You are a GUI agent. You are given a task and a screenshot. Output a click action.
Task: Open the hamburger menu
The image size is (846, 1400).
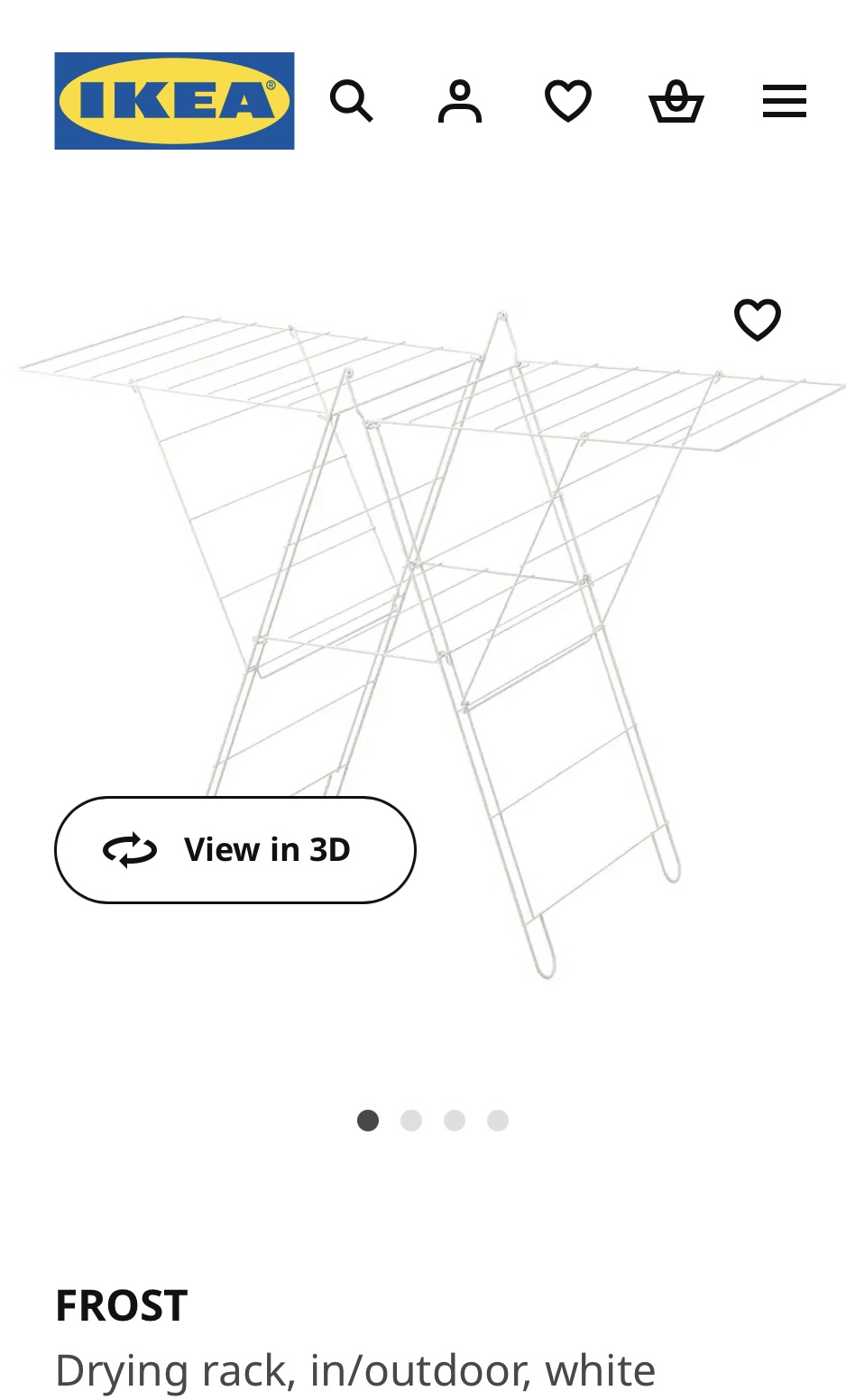point(785,100)
